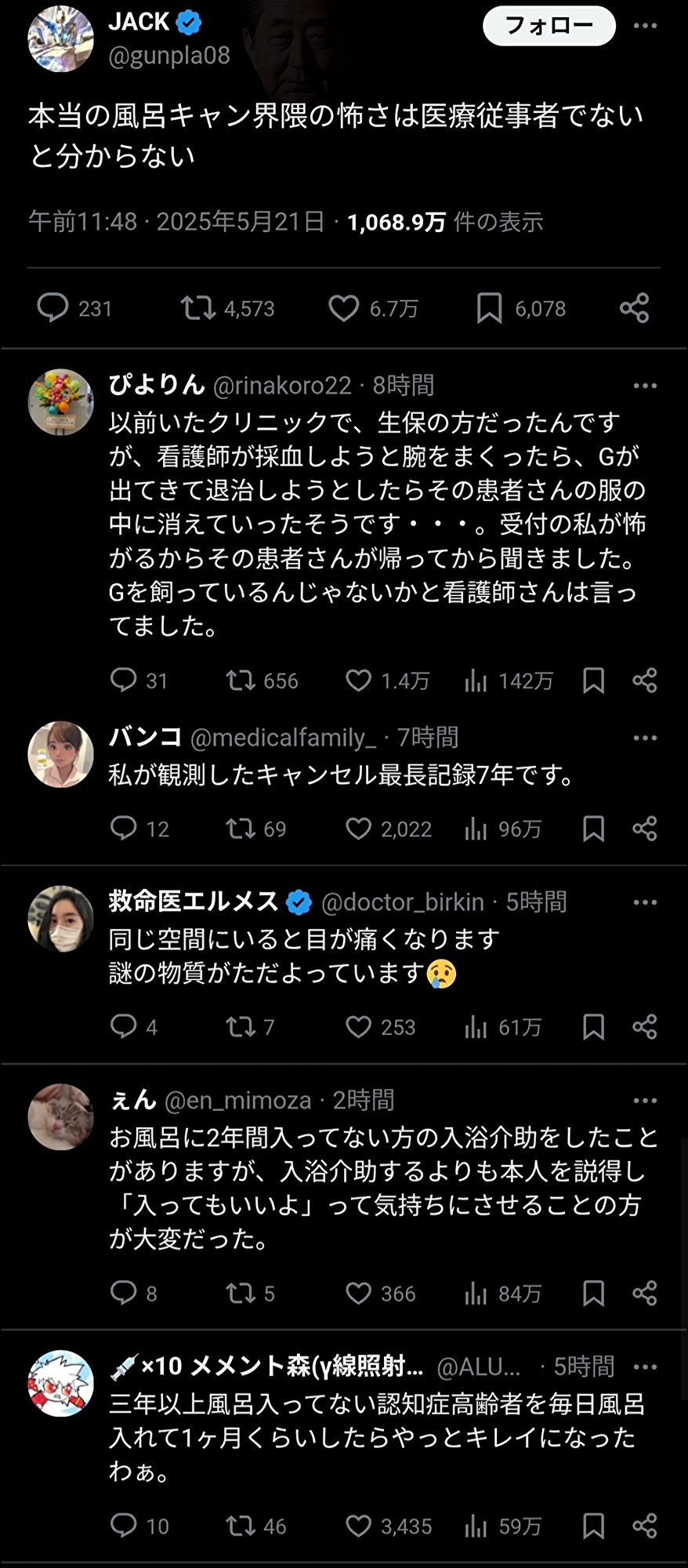The image size is (688, 1568).
Task: Open えん's profile picture
Action: click(60, 1117)
